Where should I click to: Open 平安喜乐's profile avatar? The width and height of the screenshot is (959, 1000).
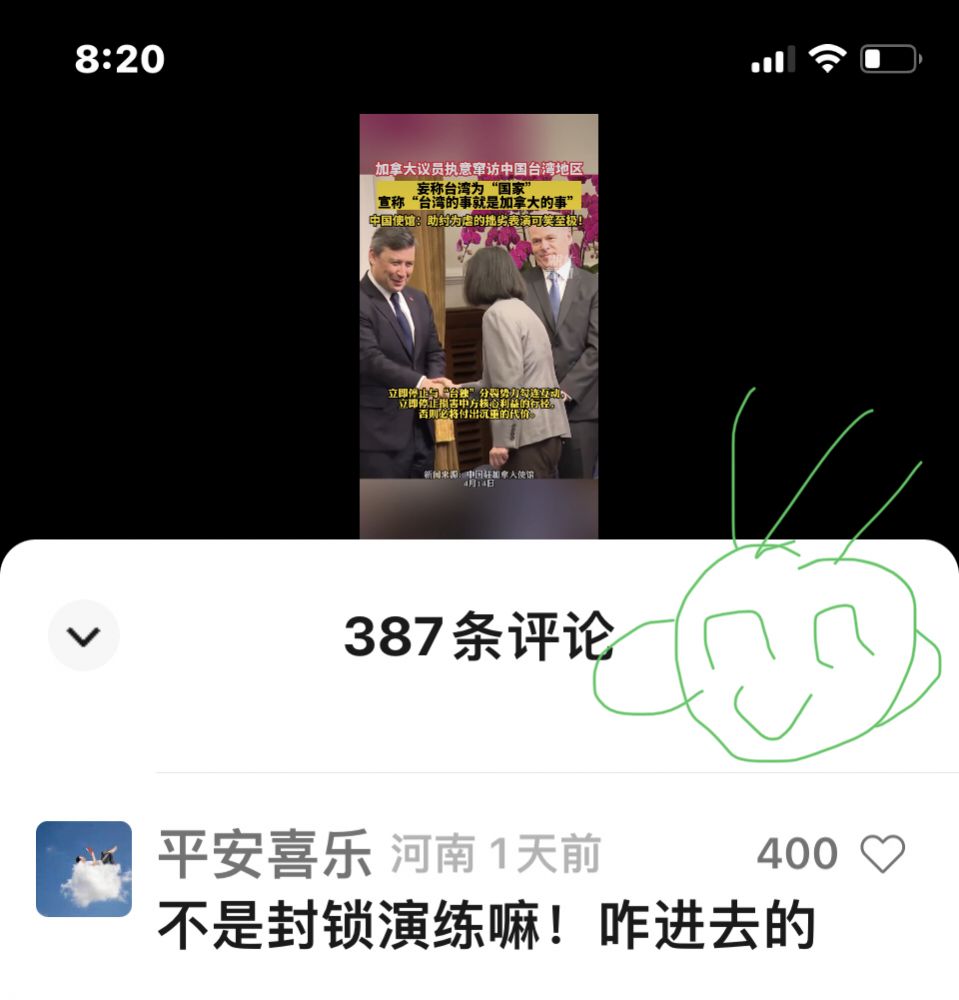tap(84, 869)
